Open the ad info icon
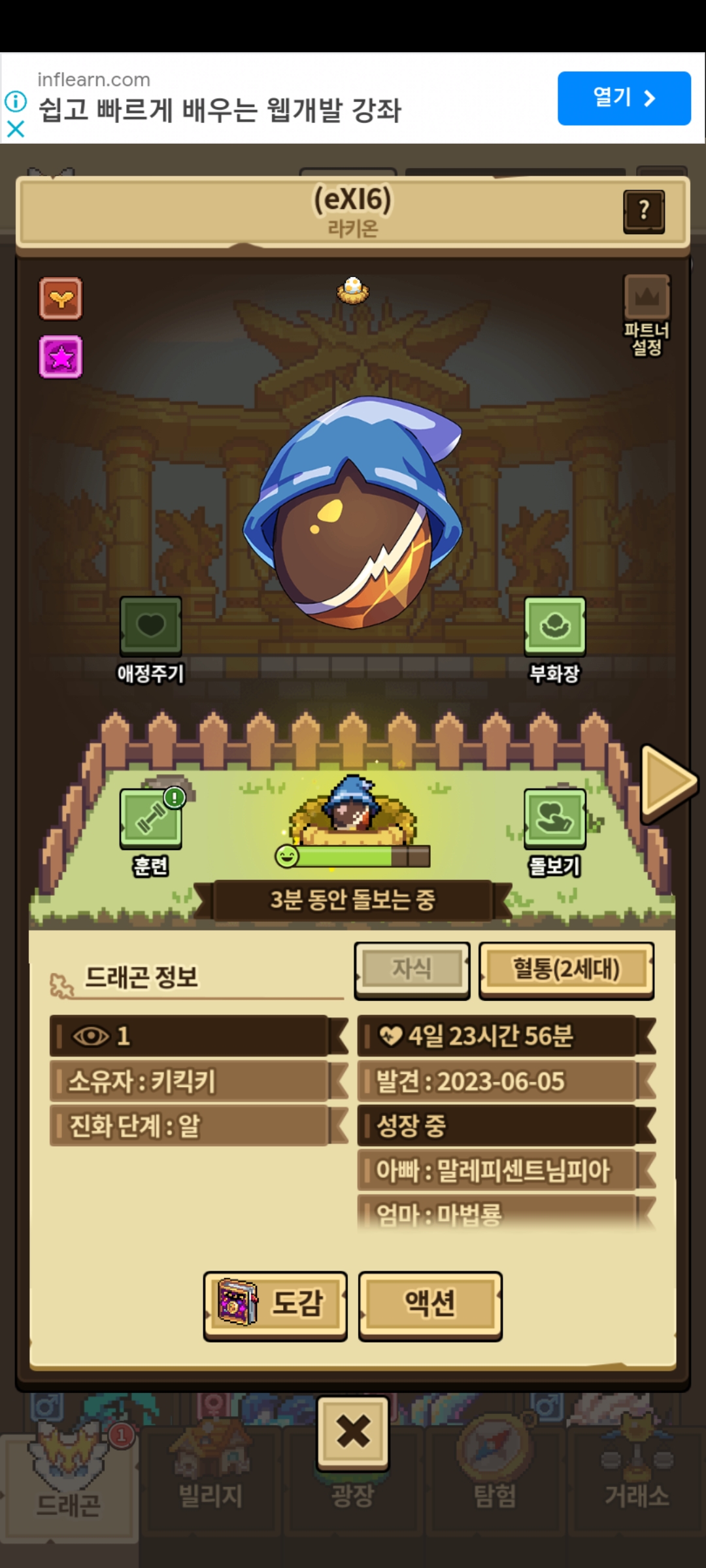Image resolution: width=706 pixels, height=1568 pixels. click(15, 101)
